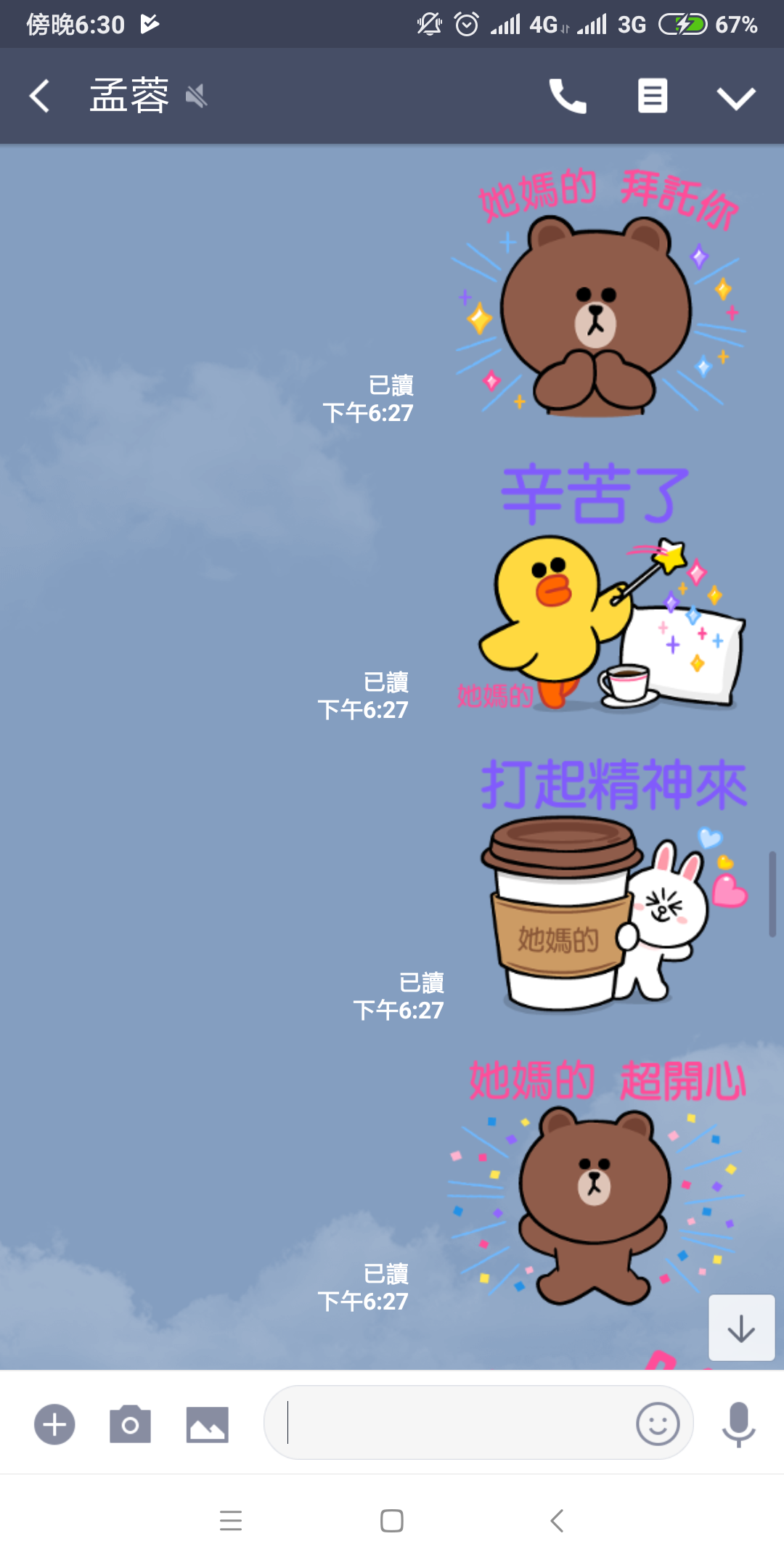Open the plus attachment menu

click(x=54, y=1424)
